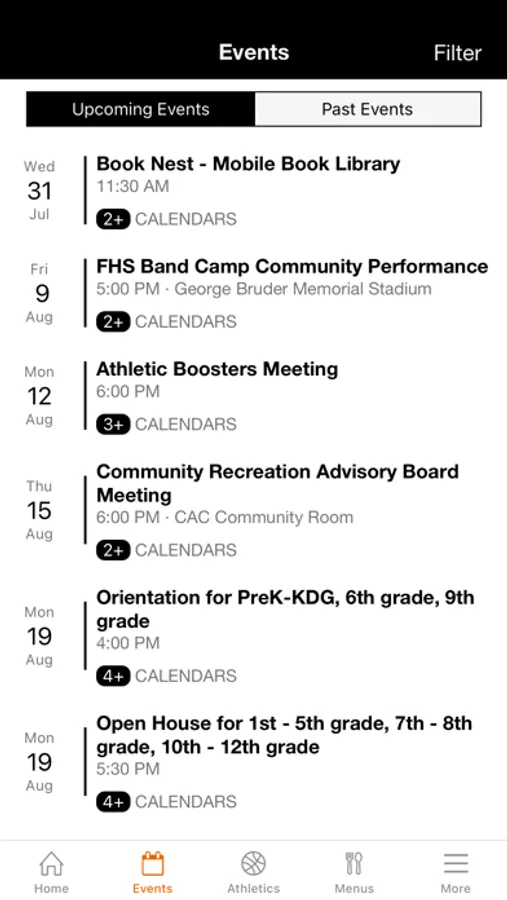This screenshot has height=900, width=507.
Task: Open the Filter option
Action: (457, 53)
